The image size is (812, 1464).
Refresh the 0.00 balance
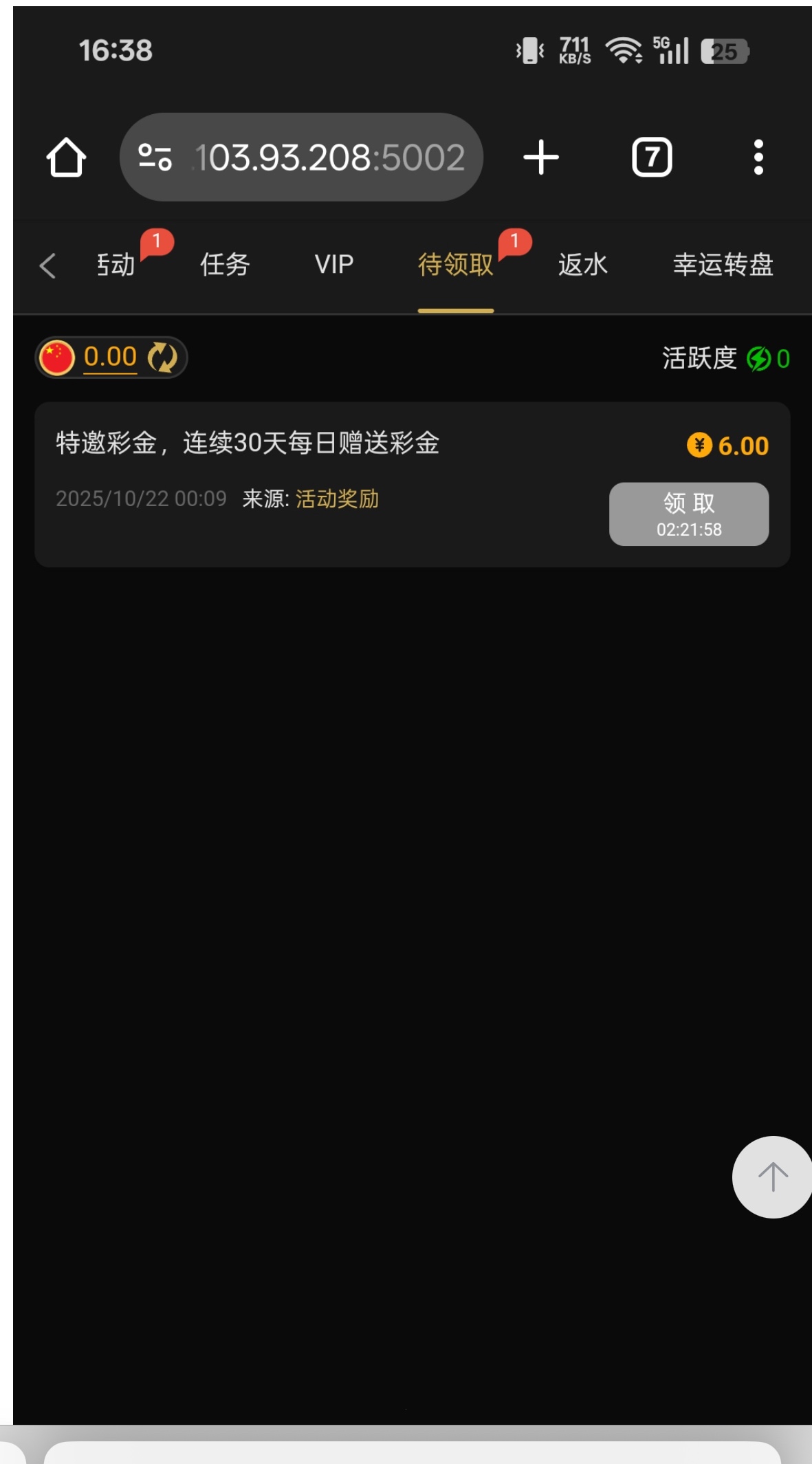tap(162, 358)
